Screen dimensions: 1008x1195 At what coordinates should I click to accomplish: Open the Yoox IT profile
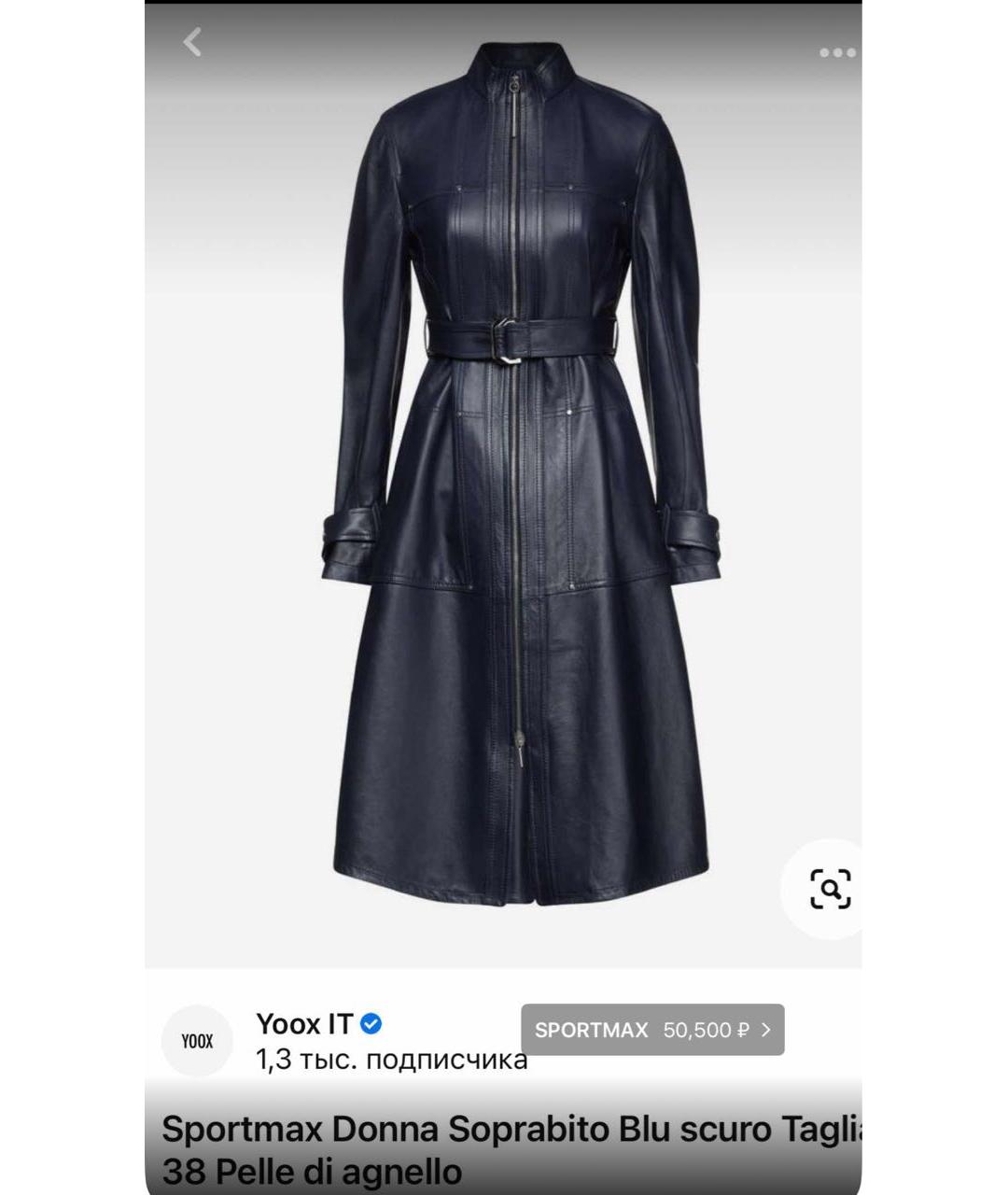(304, 1024)
